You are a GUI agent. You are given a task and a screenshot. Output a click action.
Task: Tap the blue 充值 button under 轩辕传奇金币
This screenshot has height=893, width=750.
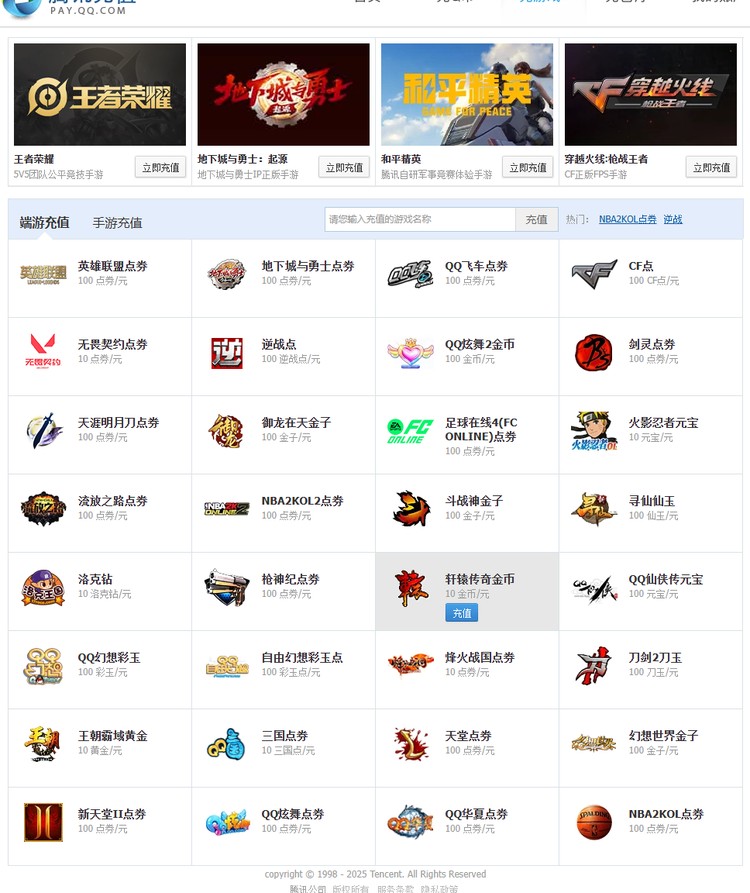(x=461, y=612)
